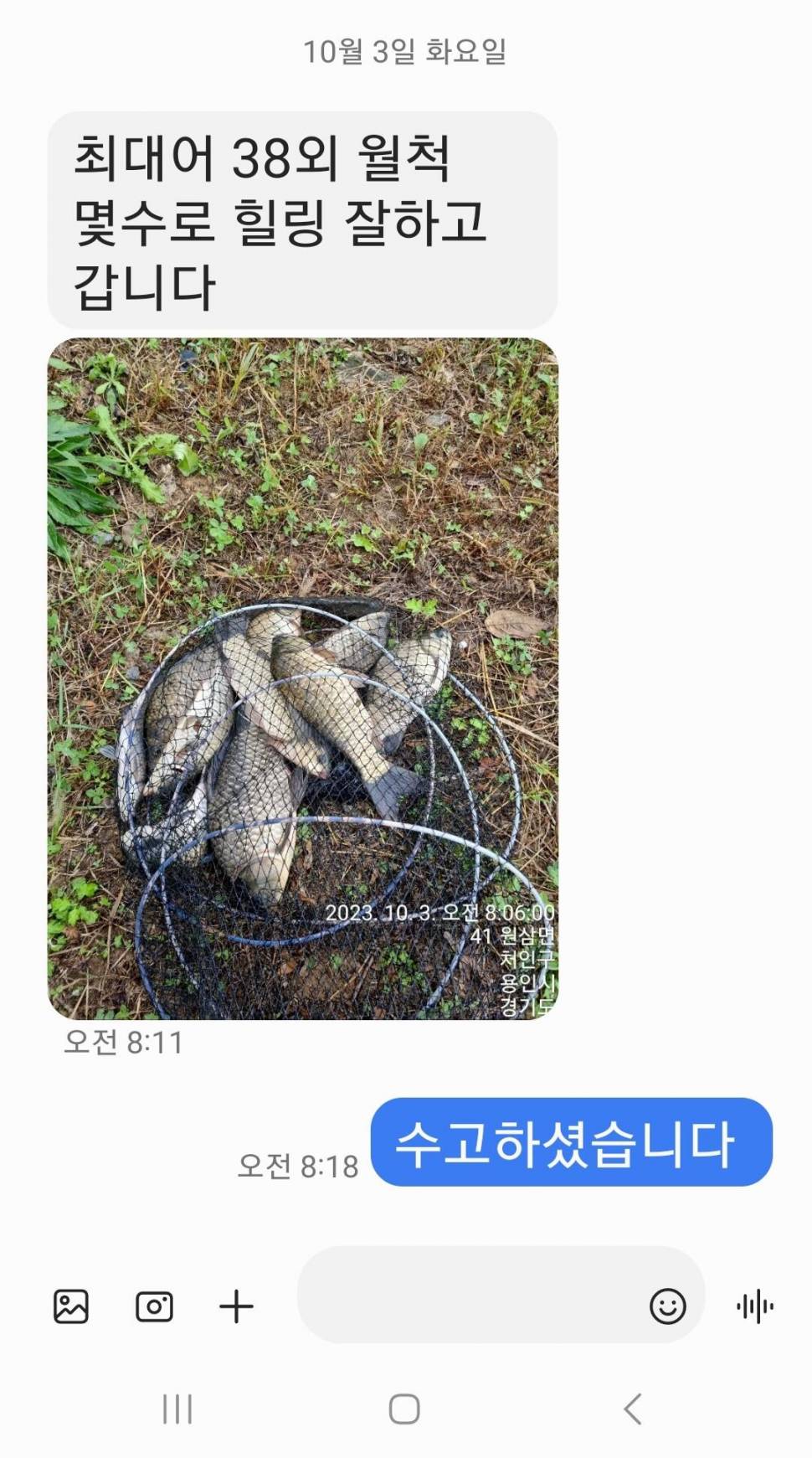
Task: Open recent apps from the navigation bar
Action: pos(177,1409)
